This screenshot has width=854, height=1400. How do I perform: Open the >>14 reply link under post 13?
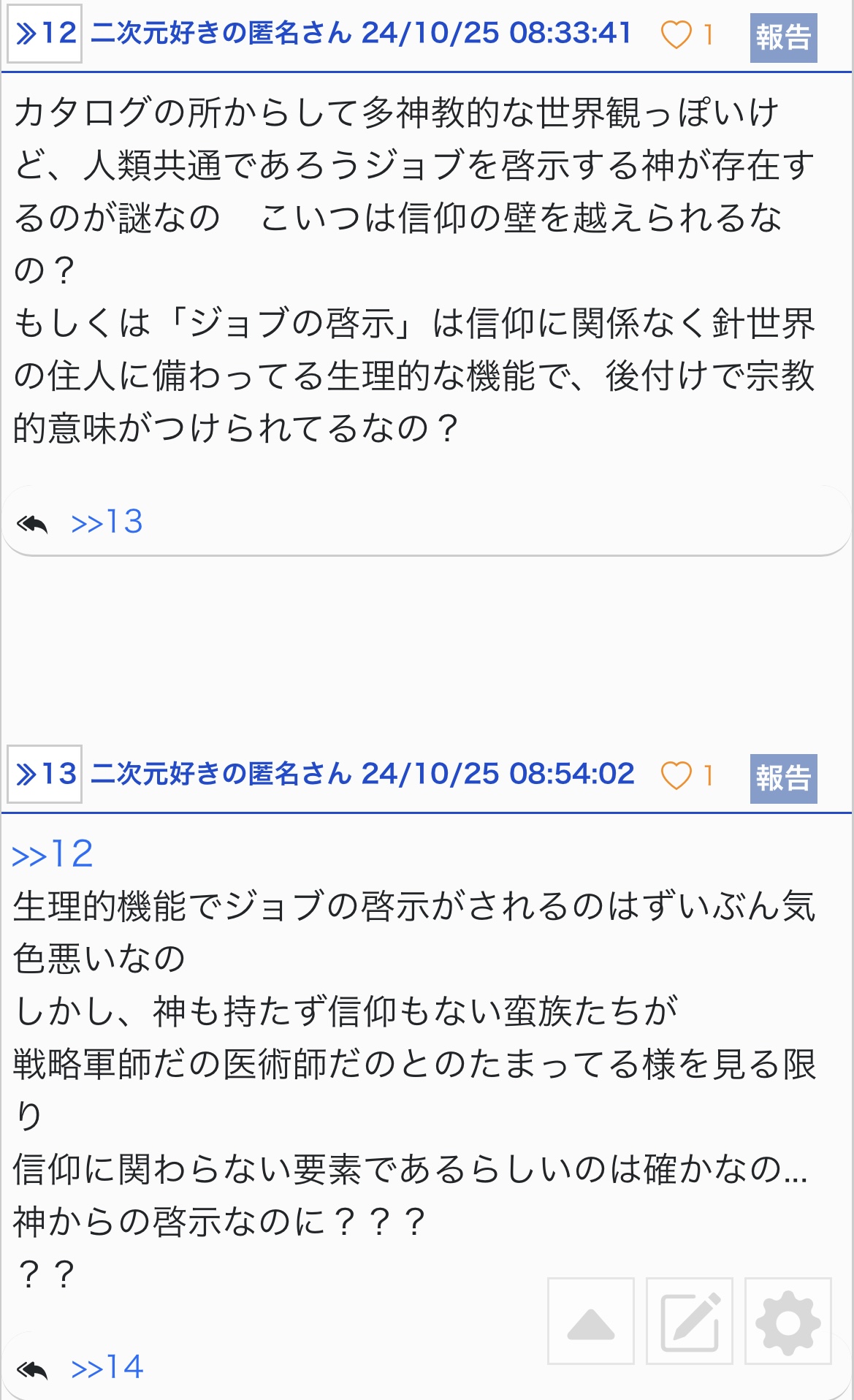coord(107,1367)
